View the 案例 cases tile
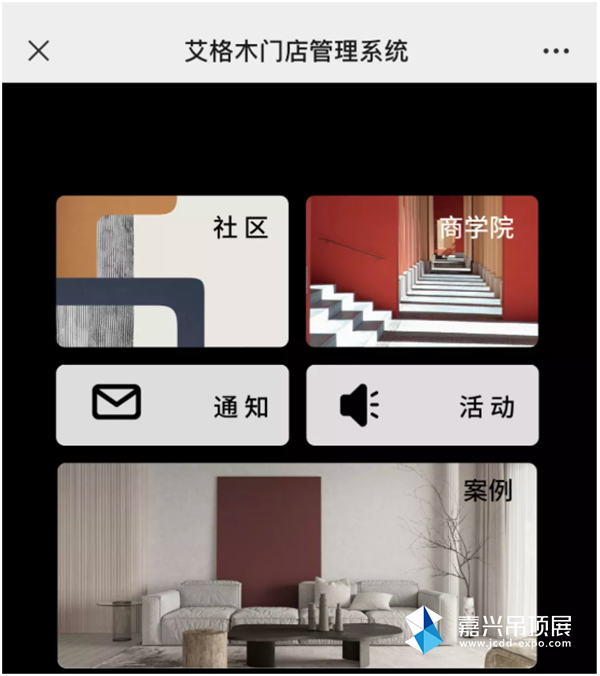 [297, 564]
